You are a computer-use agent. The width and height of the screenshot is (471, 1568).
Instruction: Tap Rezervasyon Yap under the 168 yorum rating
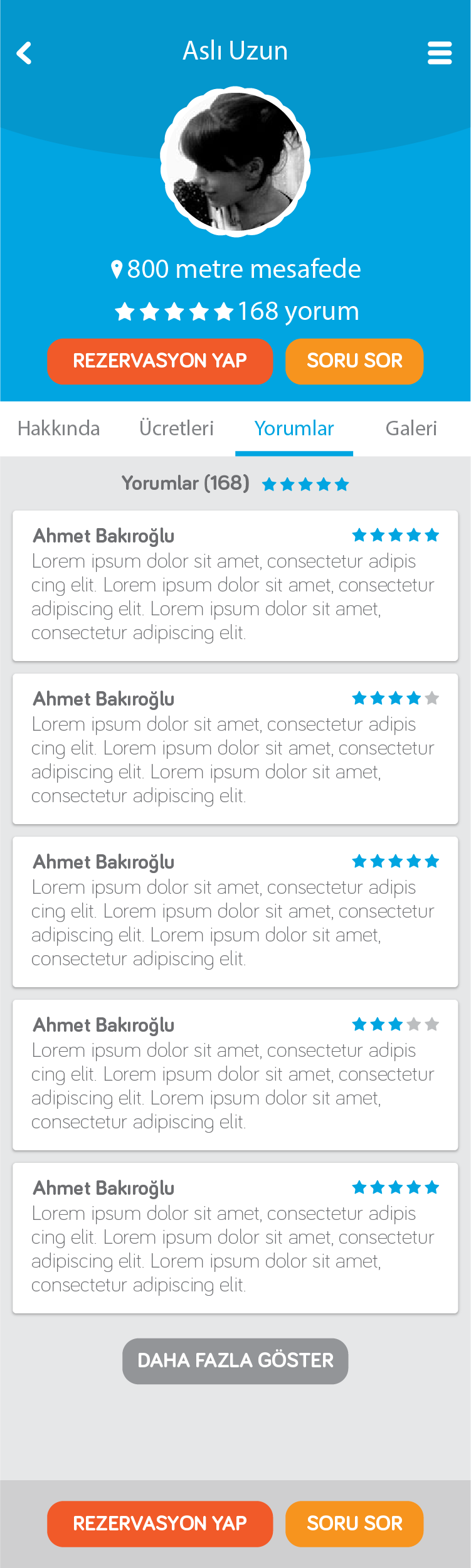[x=160, y=361]
